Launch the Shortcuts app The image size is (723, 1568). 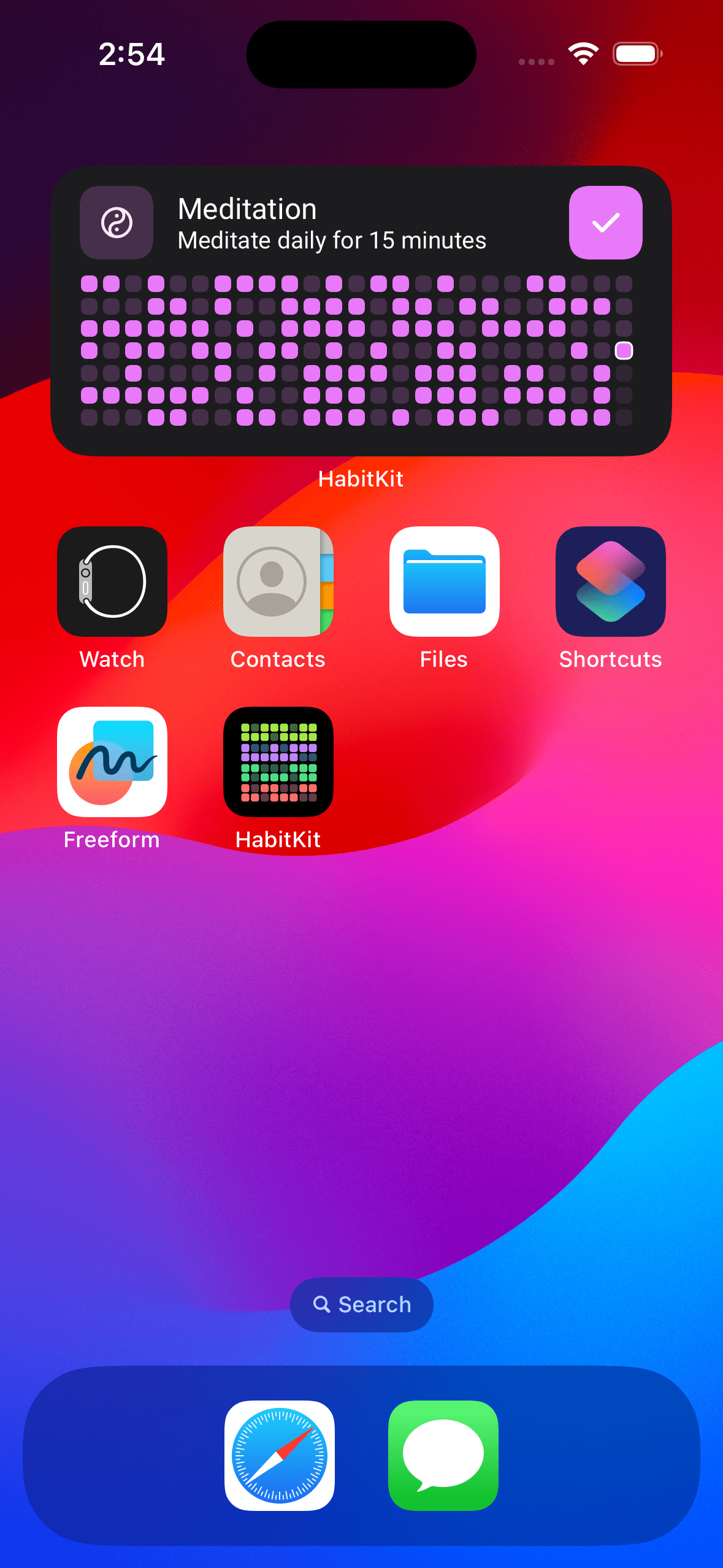pos(610,582)
